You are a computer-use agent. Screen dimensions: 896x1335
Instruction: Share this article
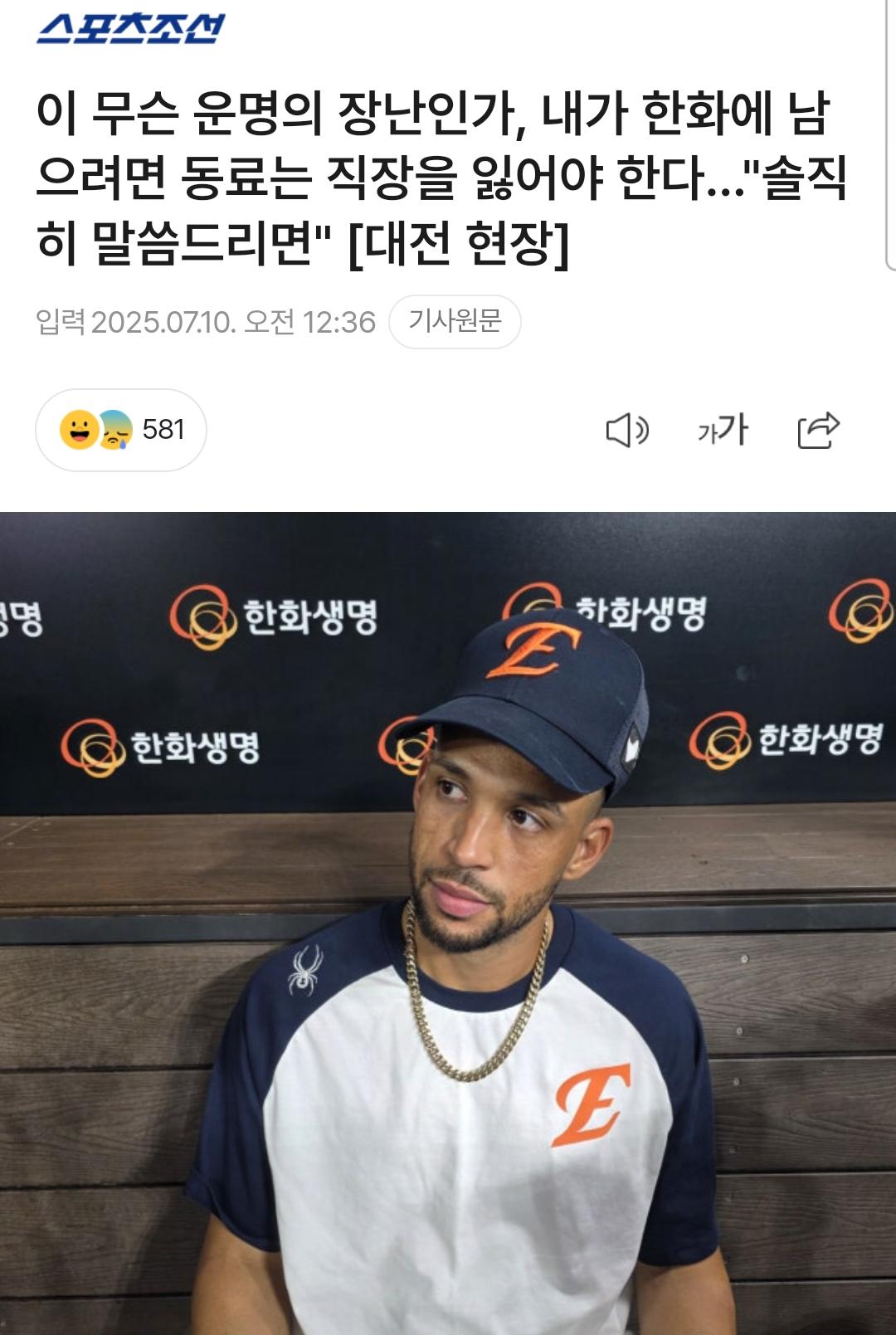818,431
